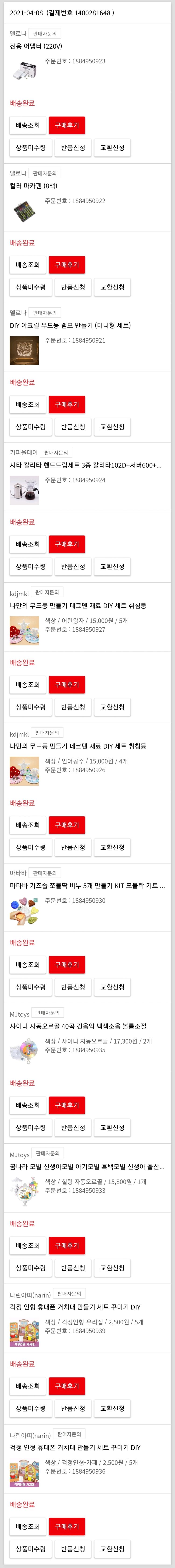Ask the seller about 전용 어댑터 (220V)
The width and height of the screenshot is (175, 1568).
click(x=45, y=34)
